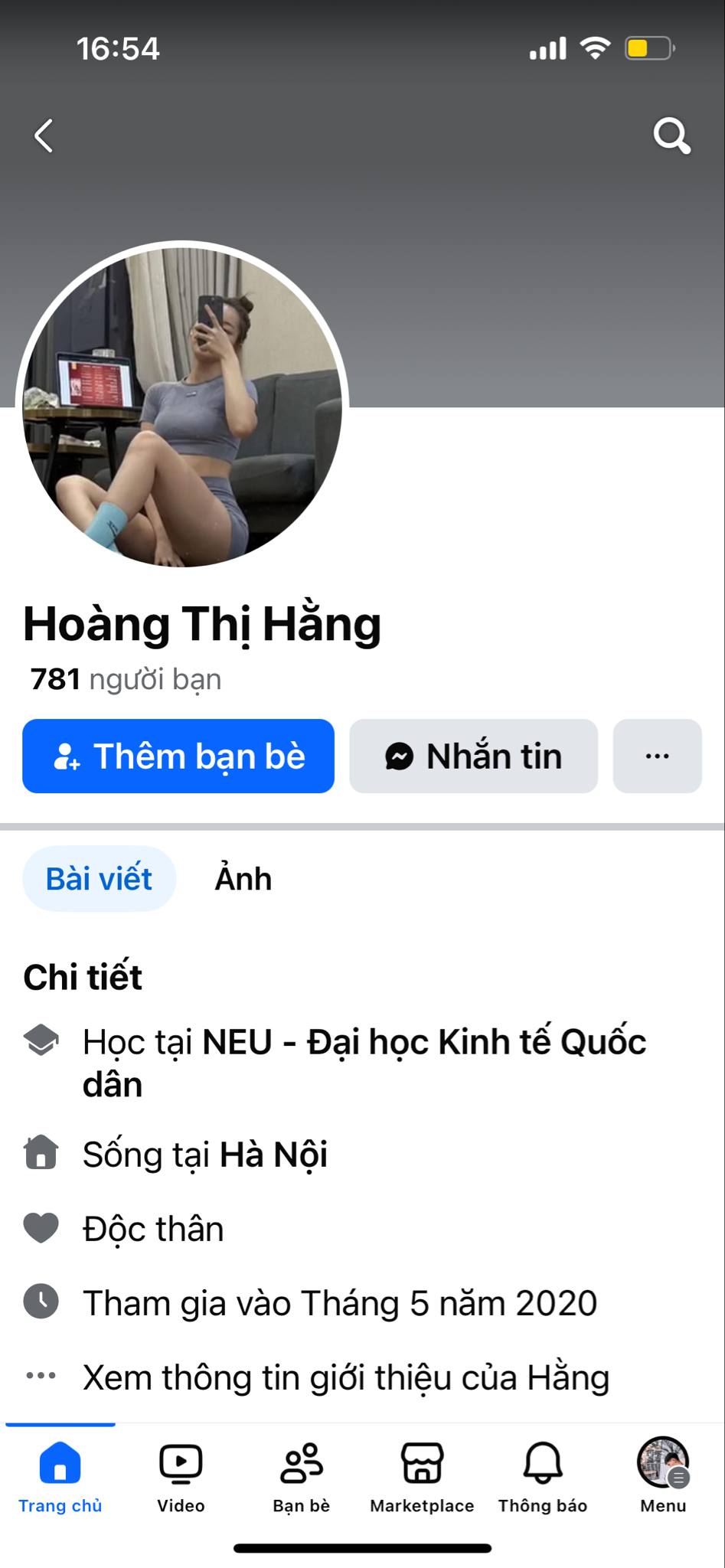725x1568 pixels.
Task: Open the Menu tab with avatar
Action: coord(663,1478)
